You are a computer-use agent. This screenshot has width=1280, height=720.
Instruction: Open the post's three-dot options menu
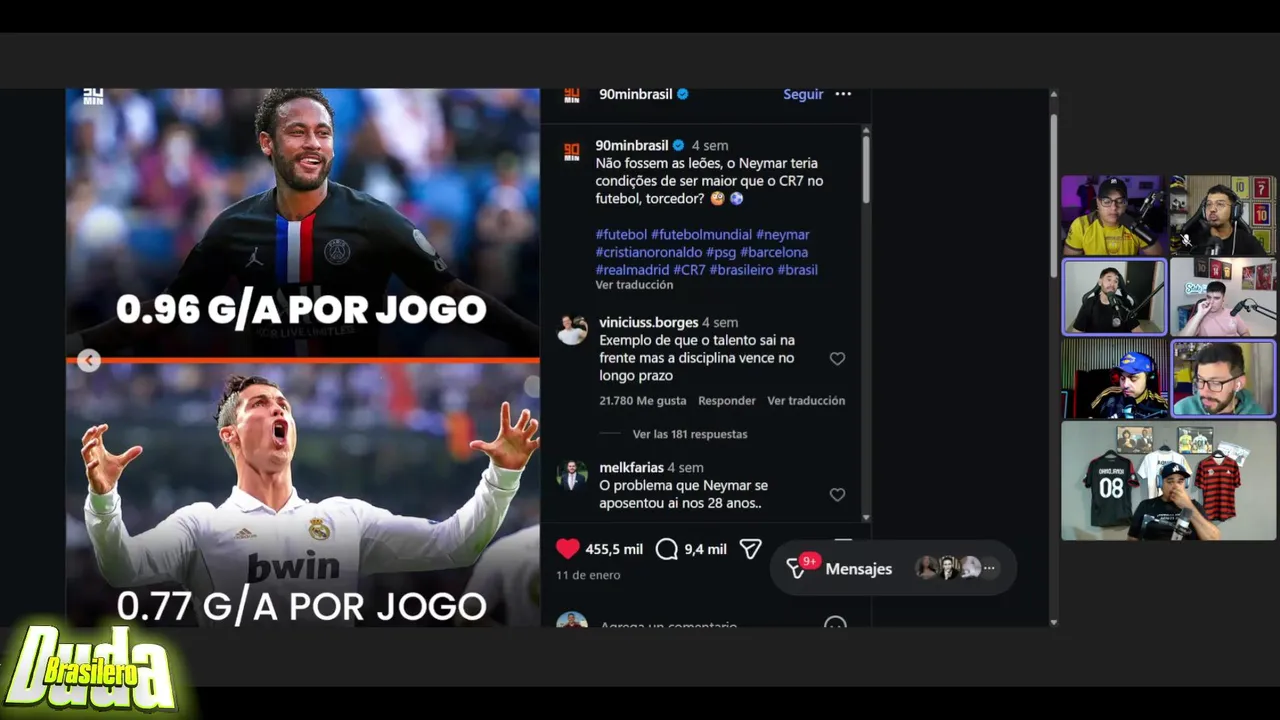pyautogui.click(x=843, y=94)
